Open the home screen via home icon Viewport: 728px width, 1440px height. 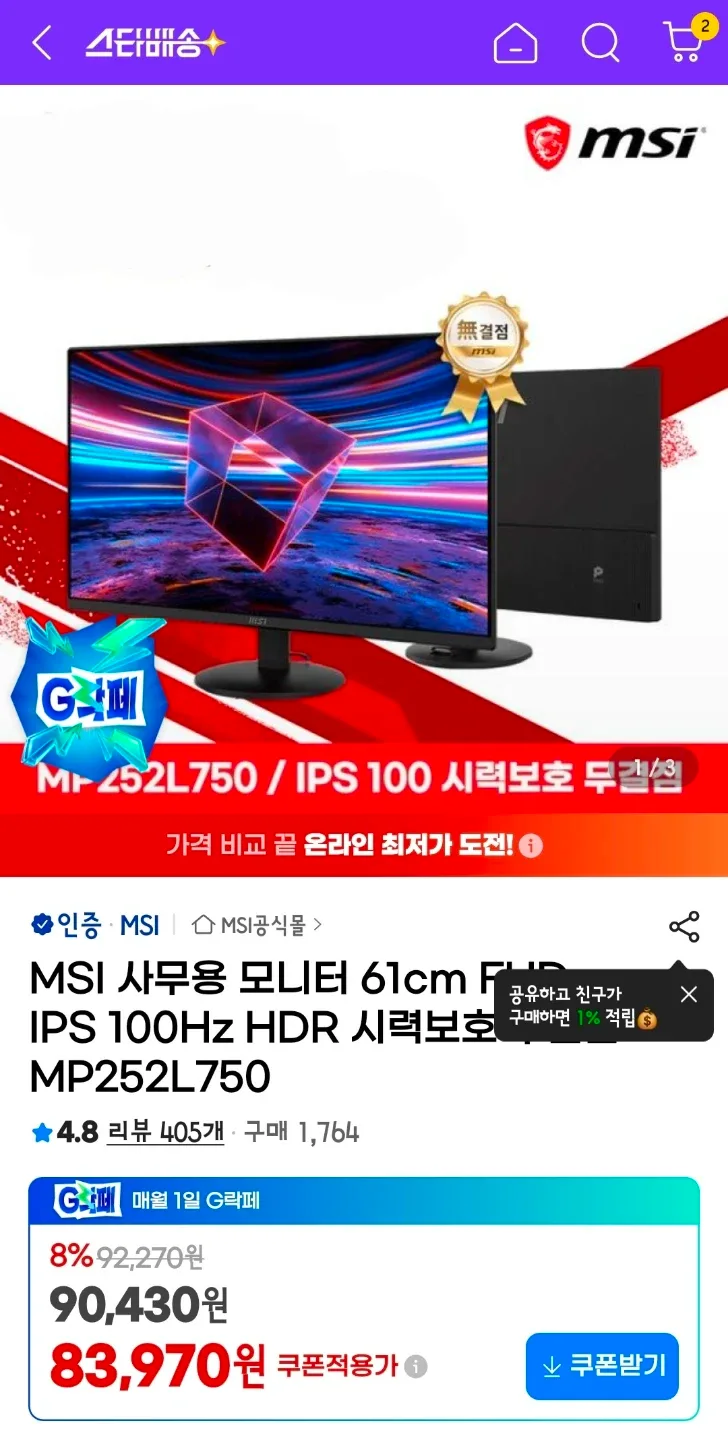(x=515, y=42)
